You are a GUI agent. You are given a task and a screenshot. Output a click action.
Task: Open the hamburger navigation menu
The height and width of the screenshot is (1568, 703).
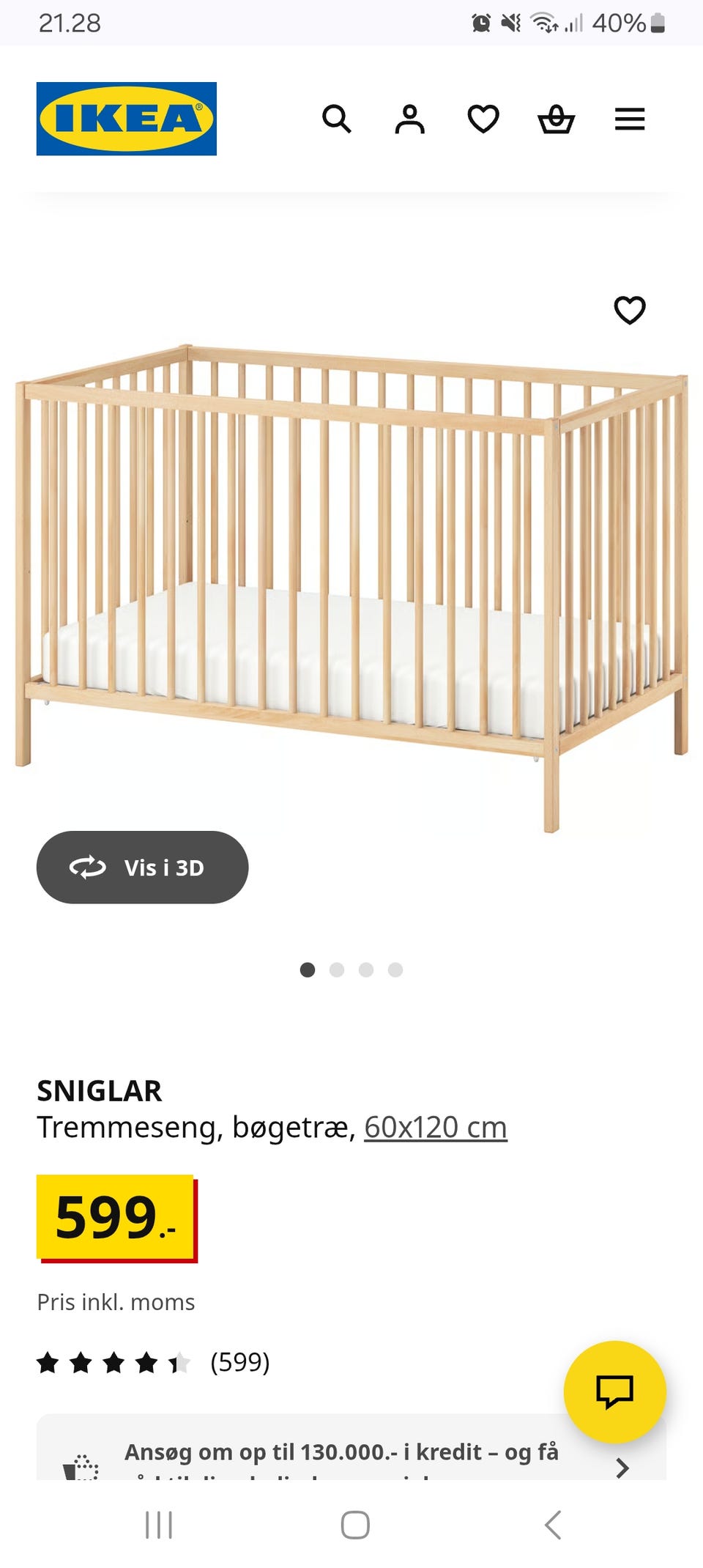coord(629,119)
